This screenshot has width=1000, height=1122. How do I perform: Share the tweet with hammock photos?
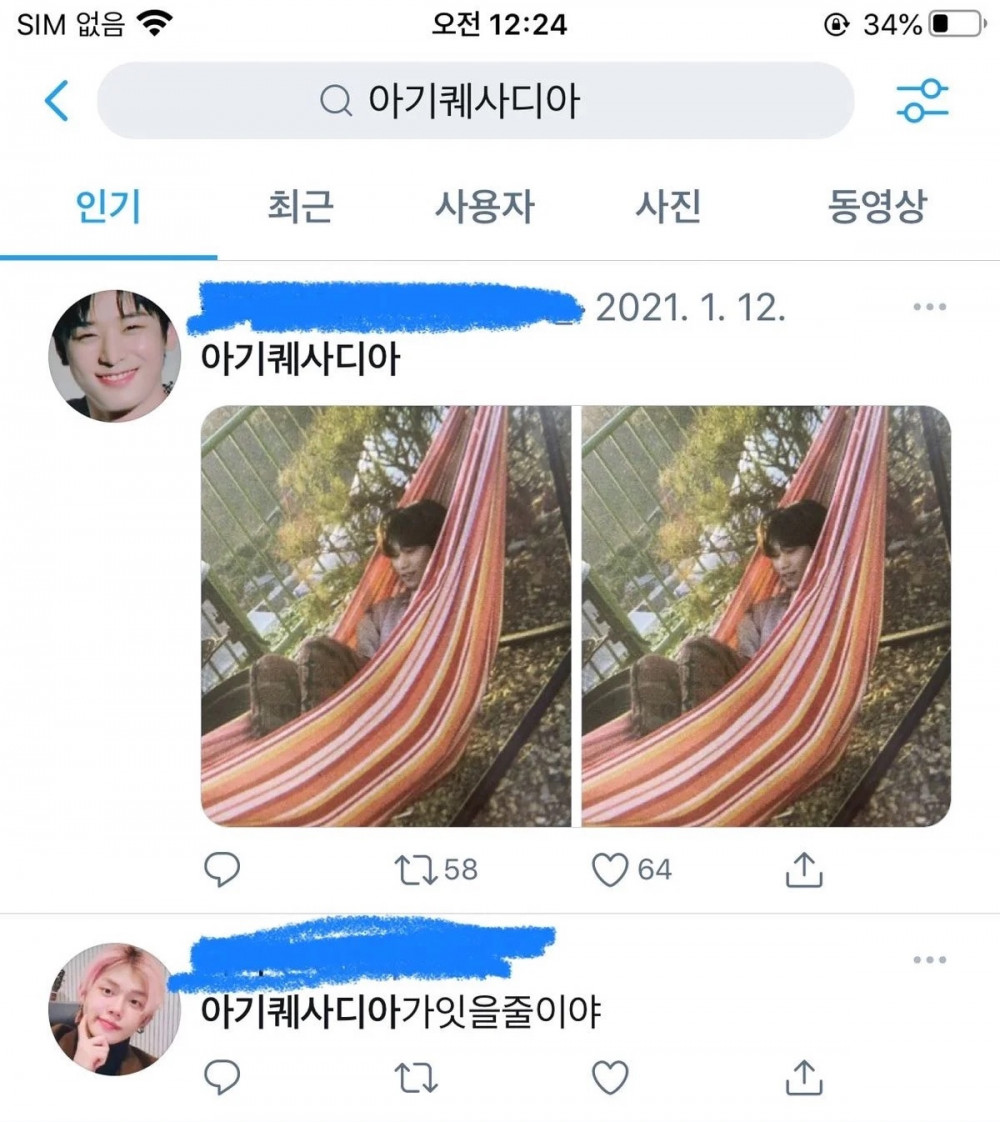[803, 870]
